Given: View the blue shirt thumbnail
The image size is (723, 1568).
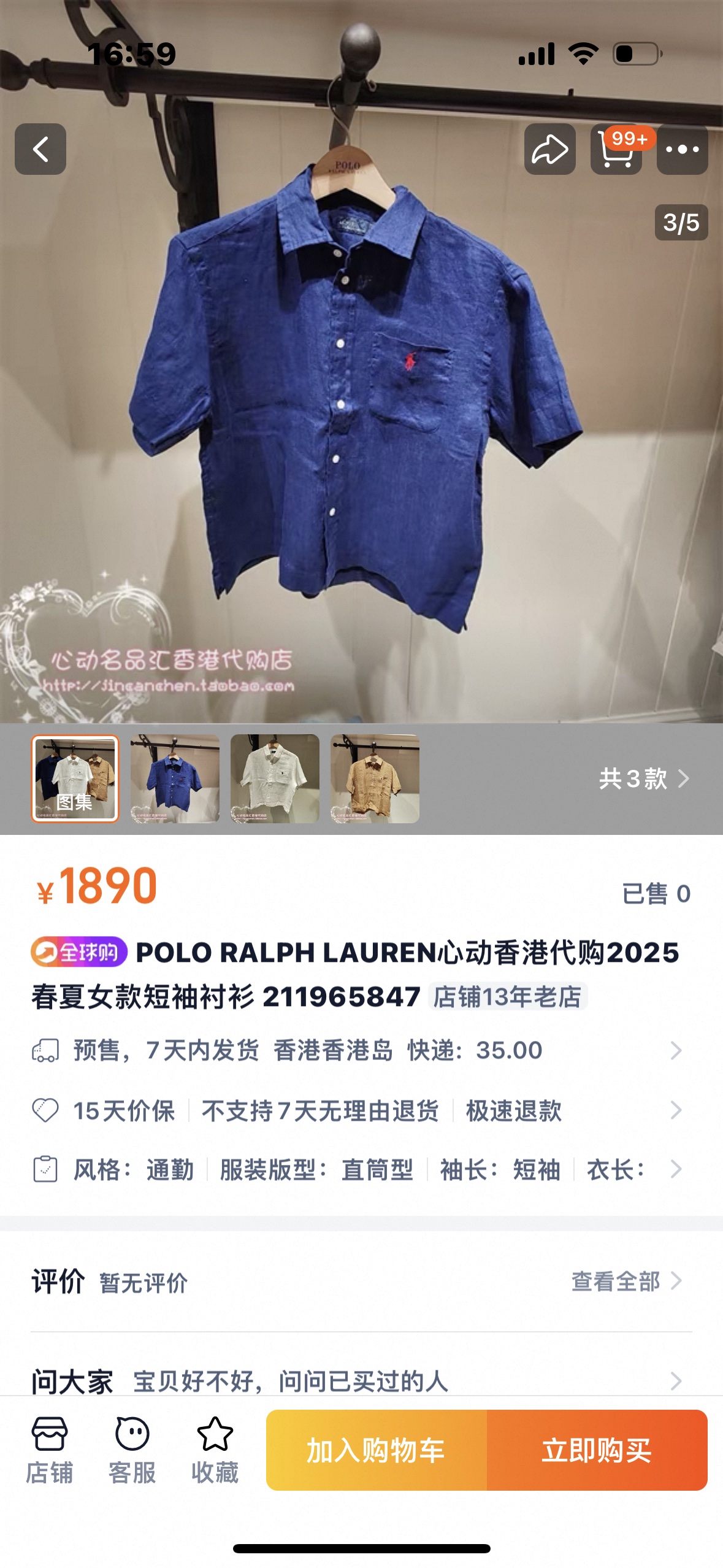Looking at the screenshot, I should pos(175,778).
